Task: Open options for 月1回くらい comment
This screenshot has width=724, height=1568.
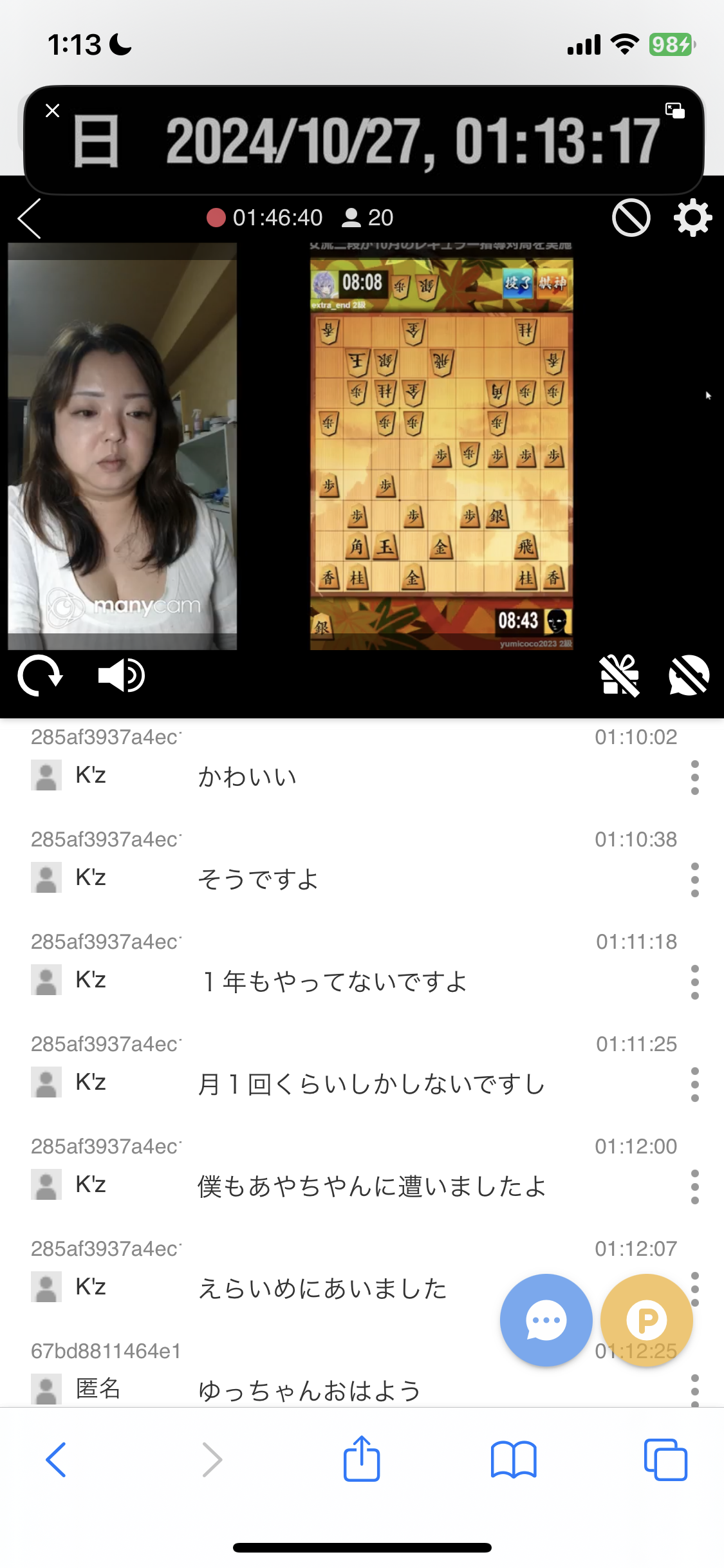Action: point(694,1085)
